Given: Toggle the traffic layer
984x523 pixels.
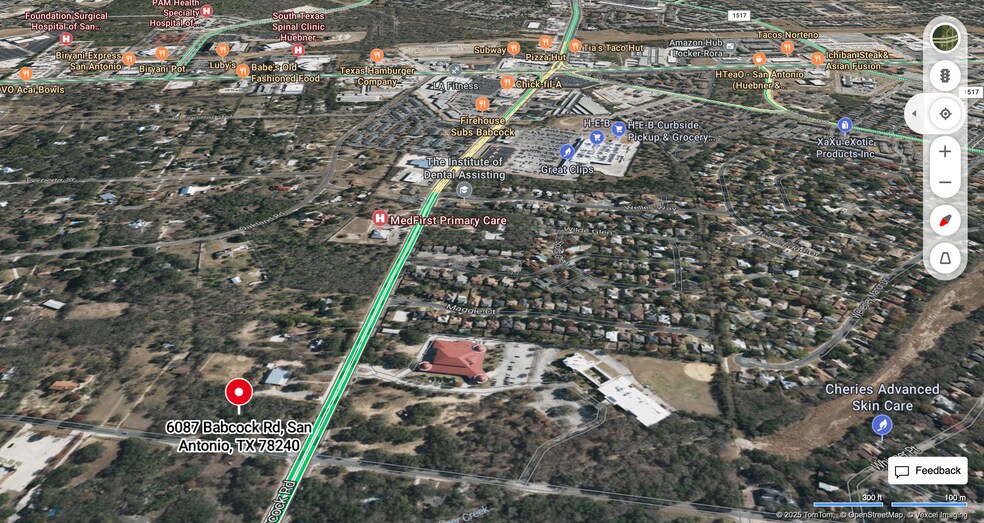Looking at the screenshot, I should tap(945, 76).
